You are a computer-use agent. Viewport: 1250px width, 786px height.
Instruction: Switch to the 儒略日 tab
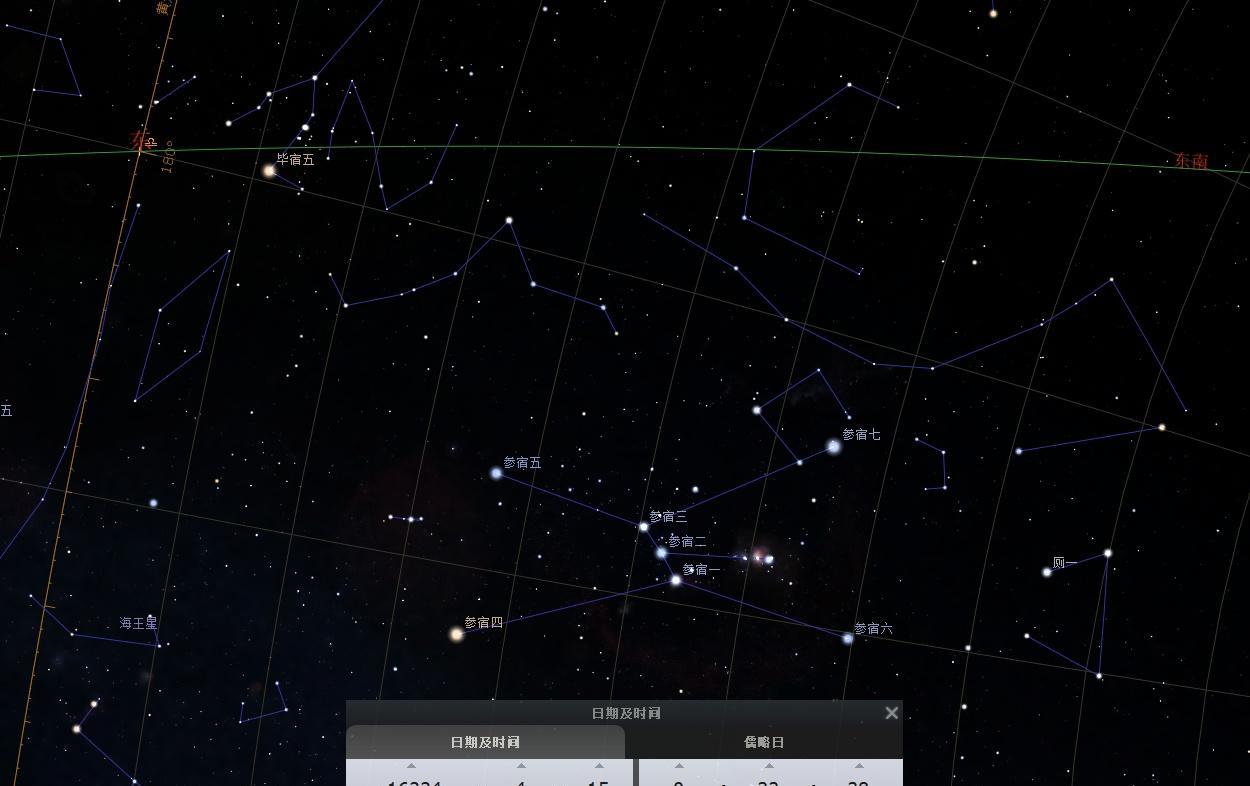click(x=764, y=742)
